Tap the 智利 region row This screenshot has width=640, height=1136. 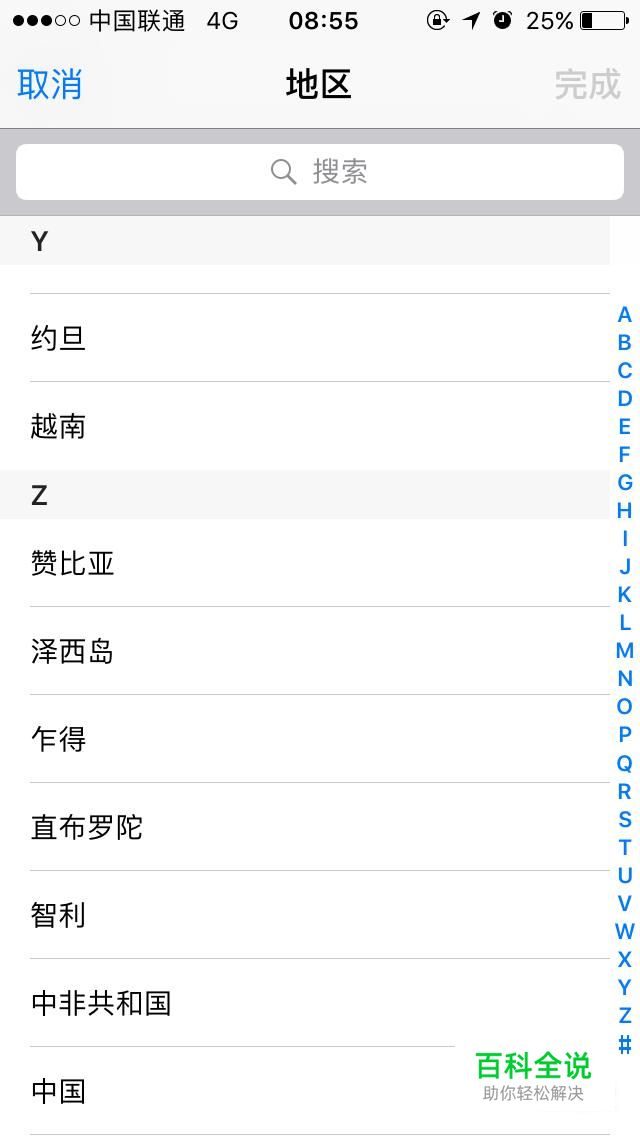(300, 915)
